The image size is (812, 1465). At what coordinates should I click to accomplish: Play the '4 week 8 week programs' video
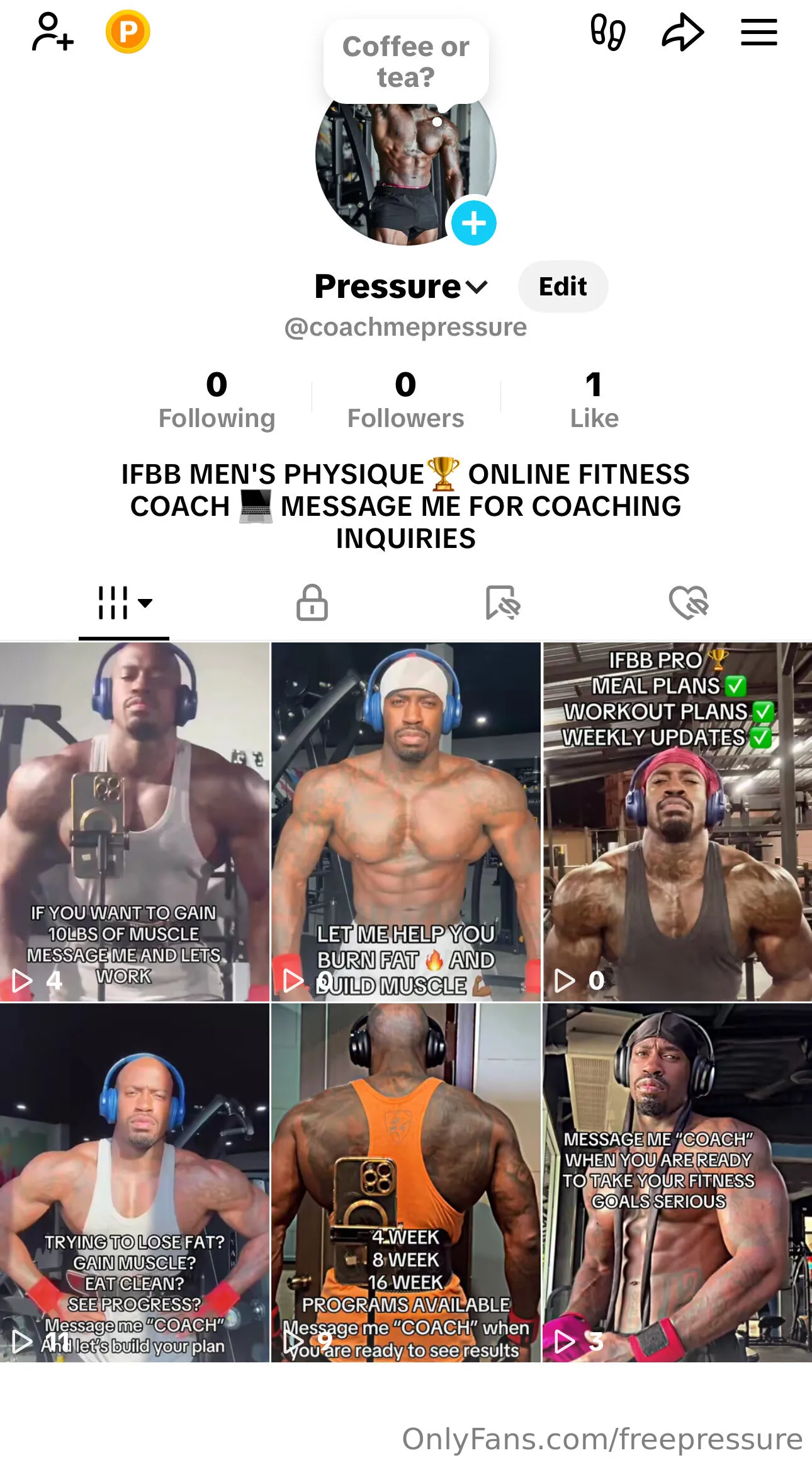tap(406, 1182)
